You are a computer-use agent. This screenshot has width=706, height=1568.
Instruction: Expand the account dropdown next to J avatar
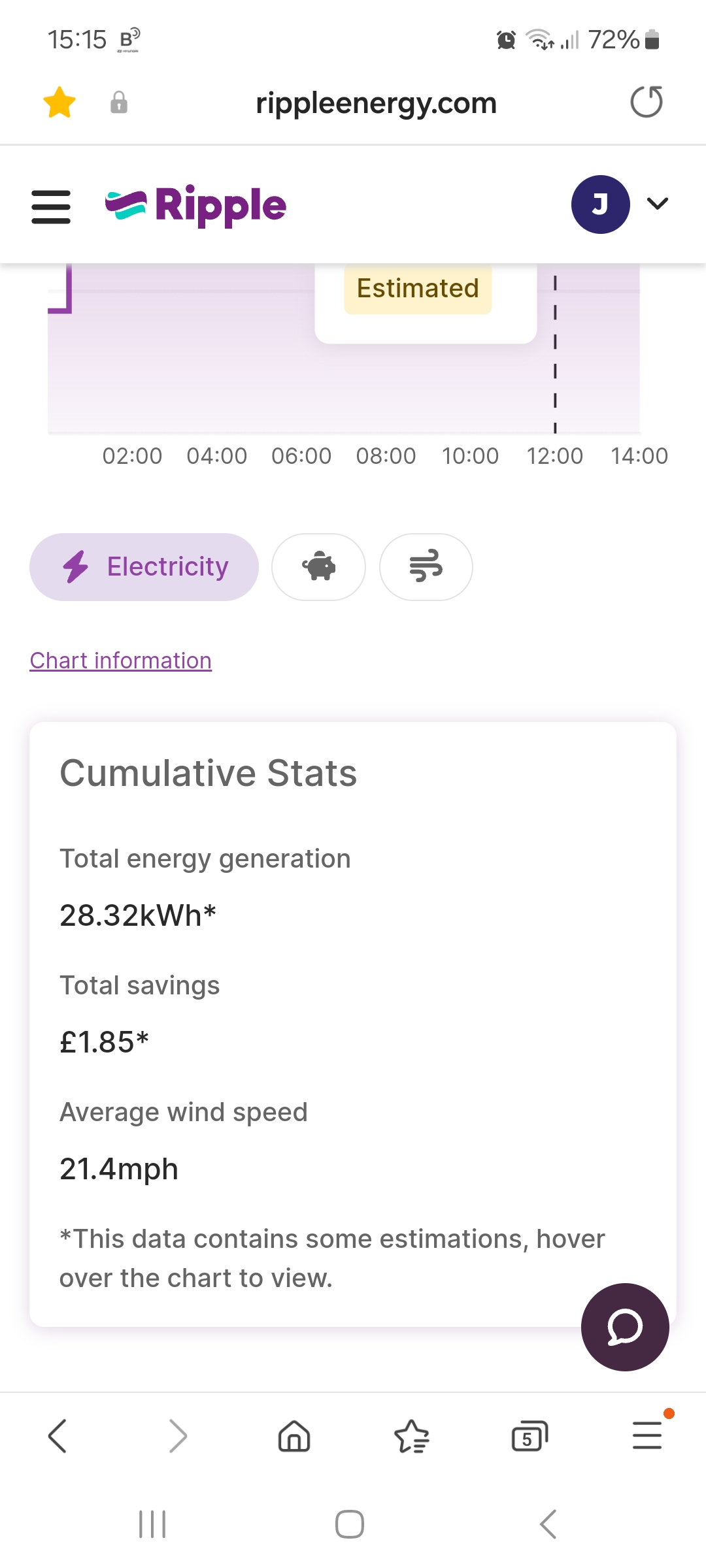pyautogui.click(x=657, y=204)
